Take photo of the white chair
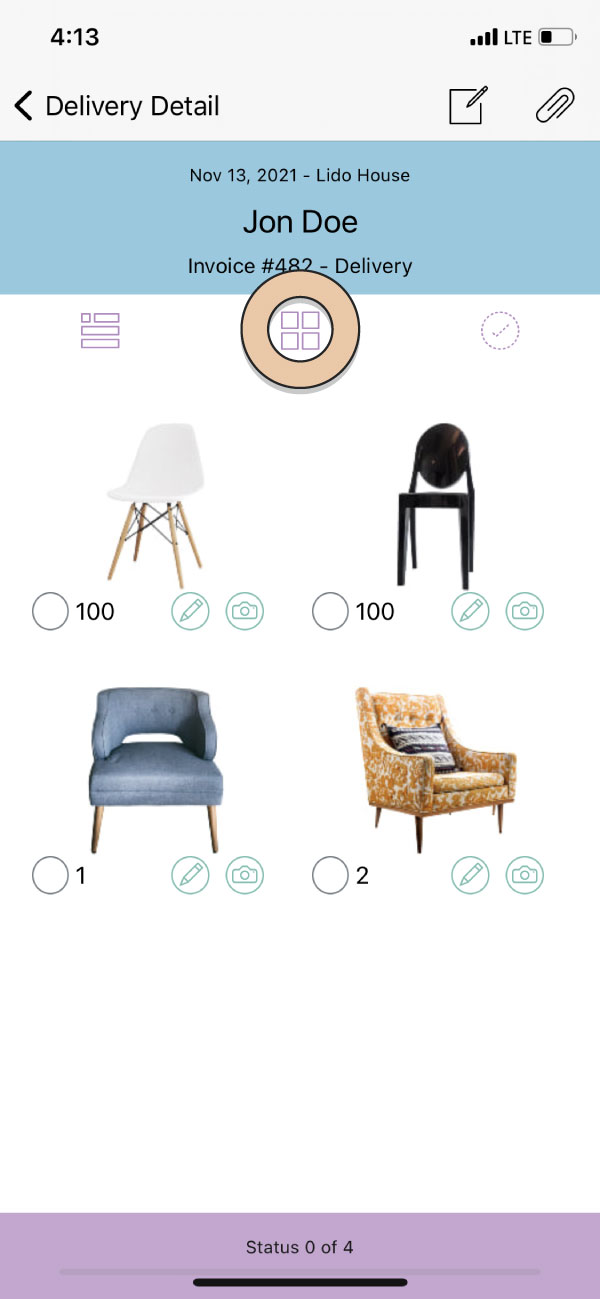The height and width of the screenshot is (1299, 600). point(244,611)
